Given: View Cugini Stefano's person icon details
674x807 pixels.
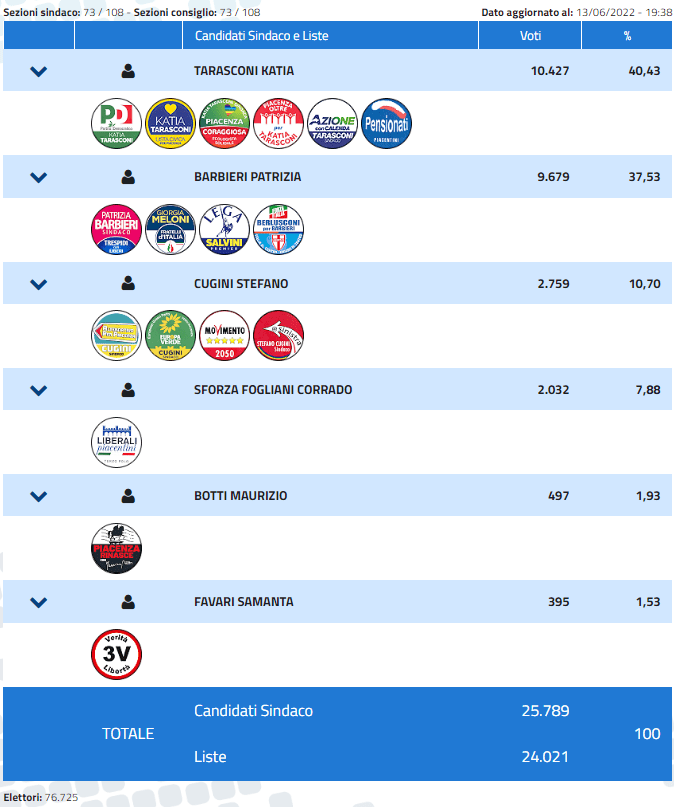Looking at the screenshot, I should [128, 283].
